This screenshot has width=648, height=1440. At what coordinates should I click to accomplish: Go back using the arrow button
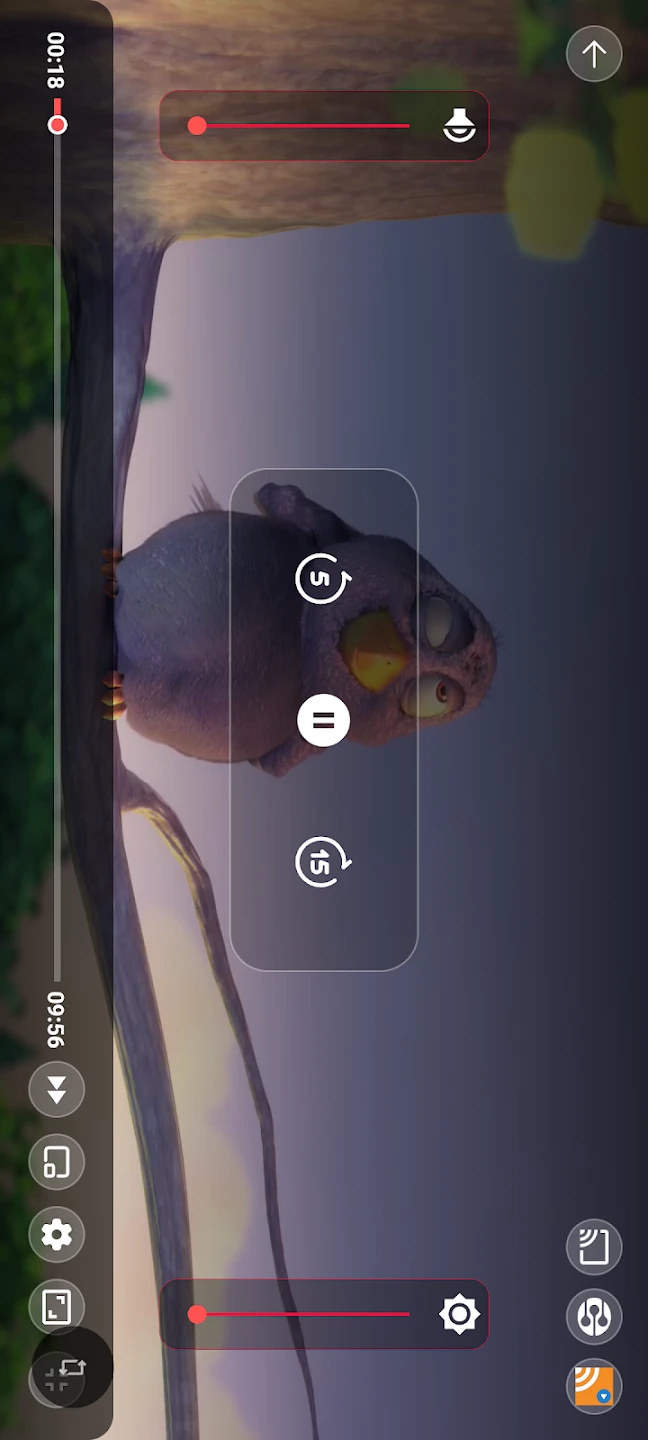coord(594,54)
